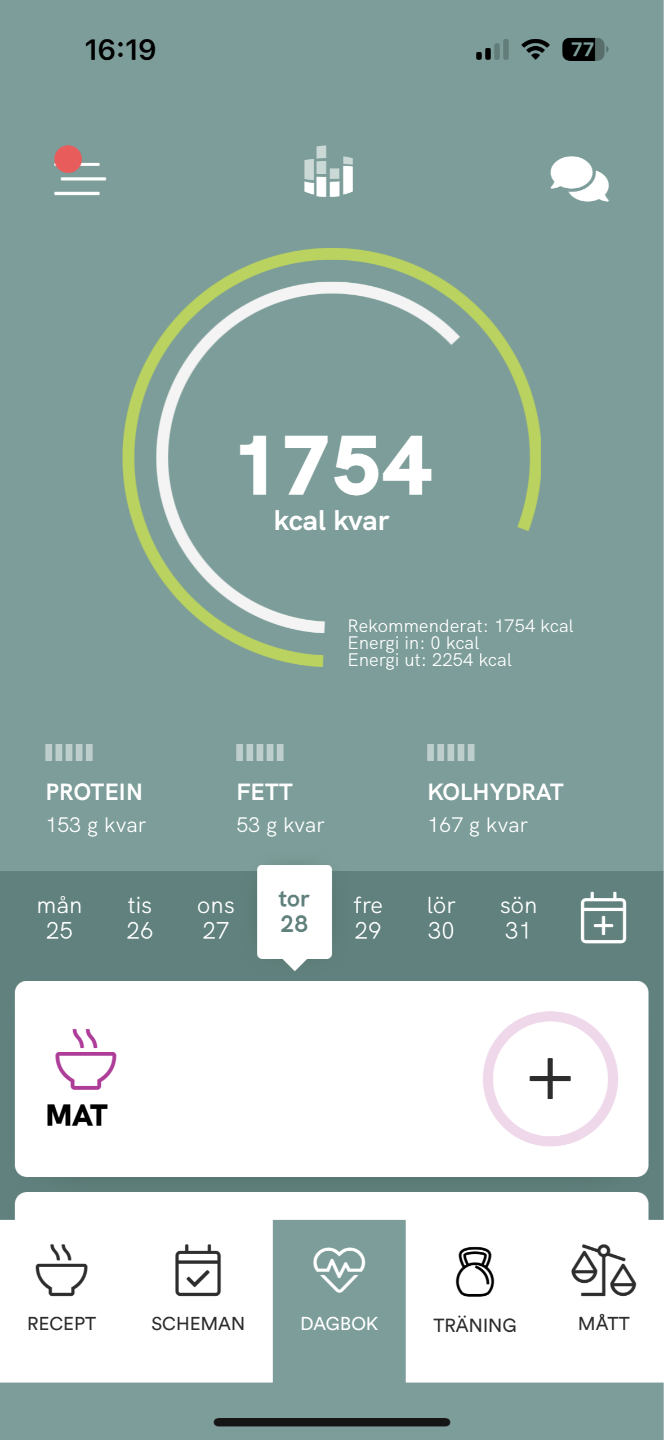Open the statistics bar chart icon
This screenshot has width=664, height=1440.
point(329,172)
